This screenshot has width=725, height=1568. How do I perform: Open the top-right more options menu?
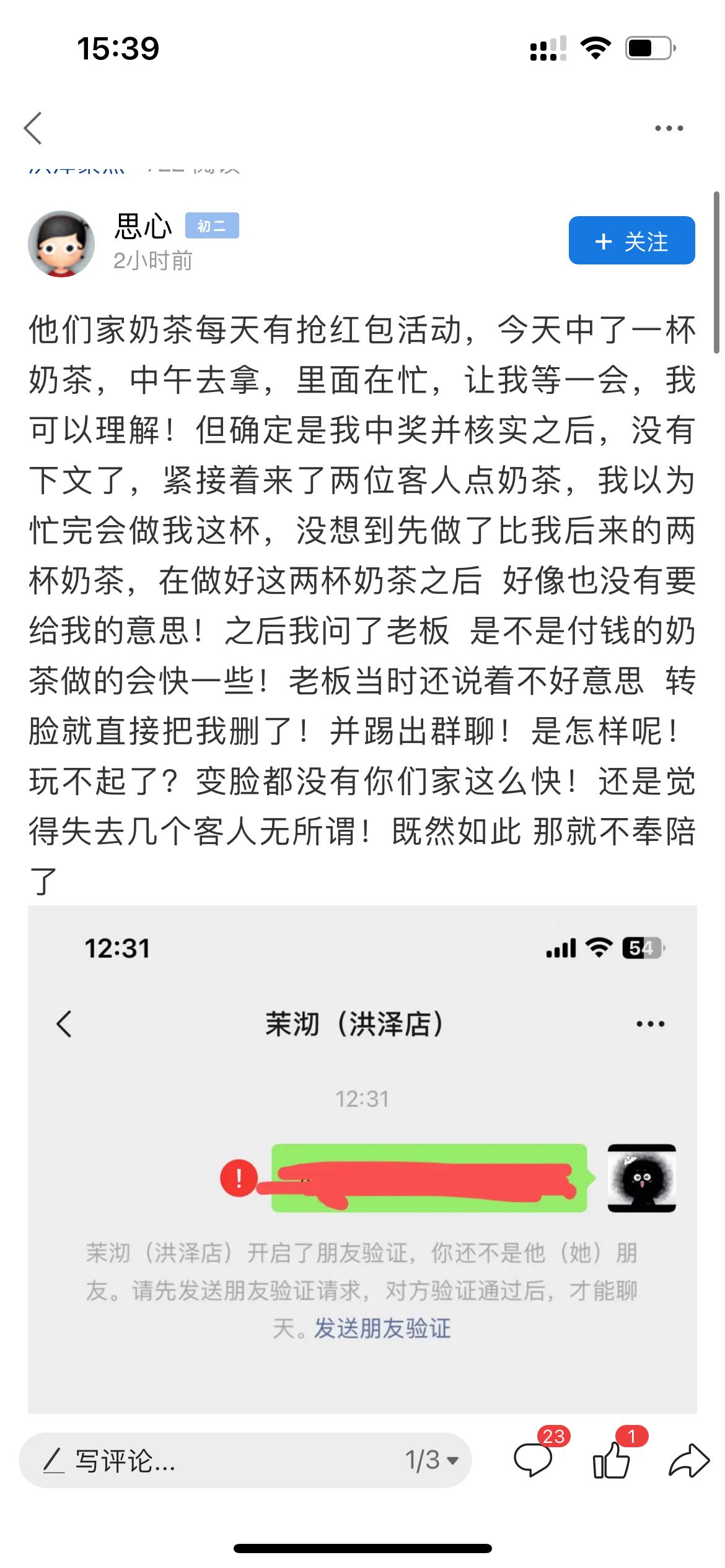click(x=669, y=128)
